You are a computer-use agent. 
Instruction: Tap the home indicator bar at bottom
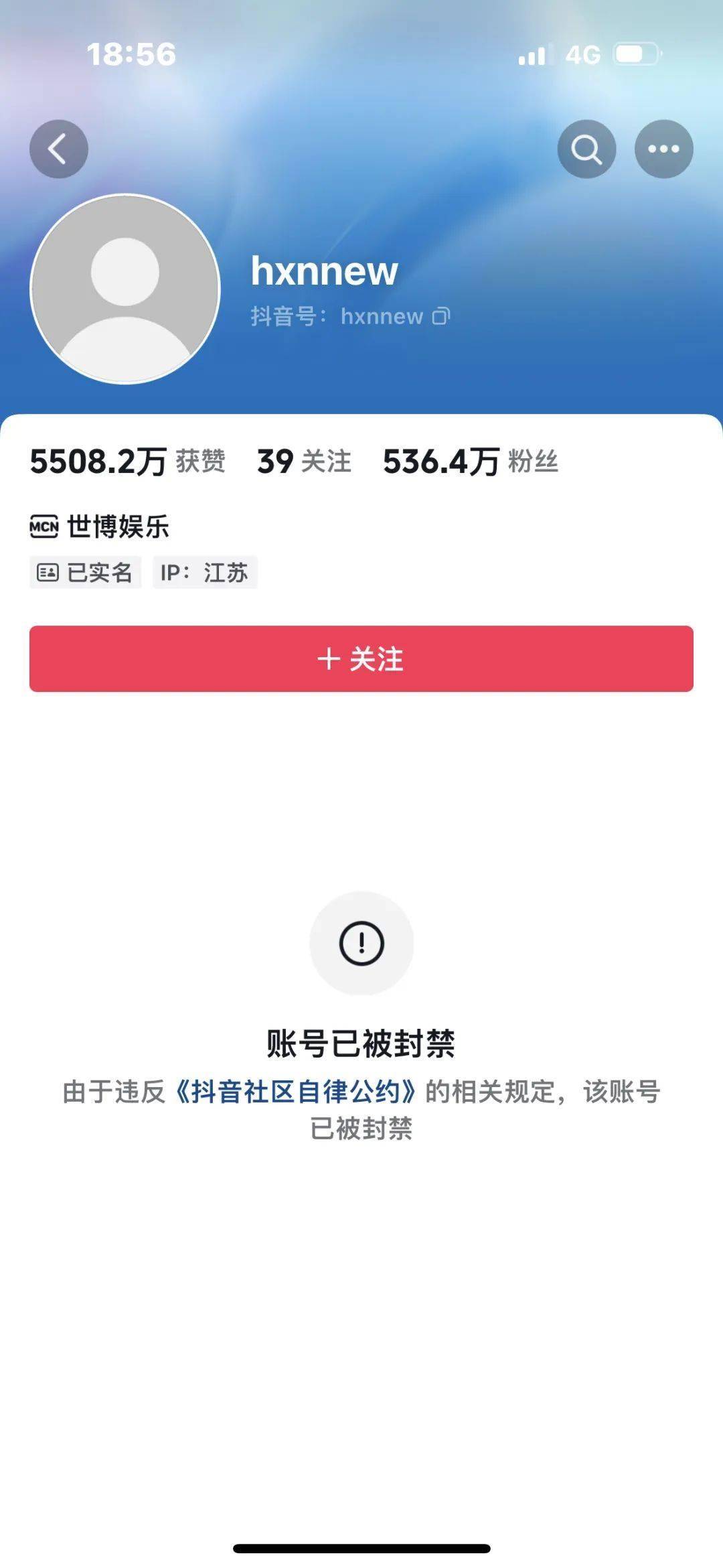pyautogui.click(x=361, y=1550)
